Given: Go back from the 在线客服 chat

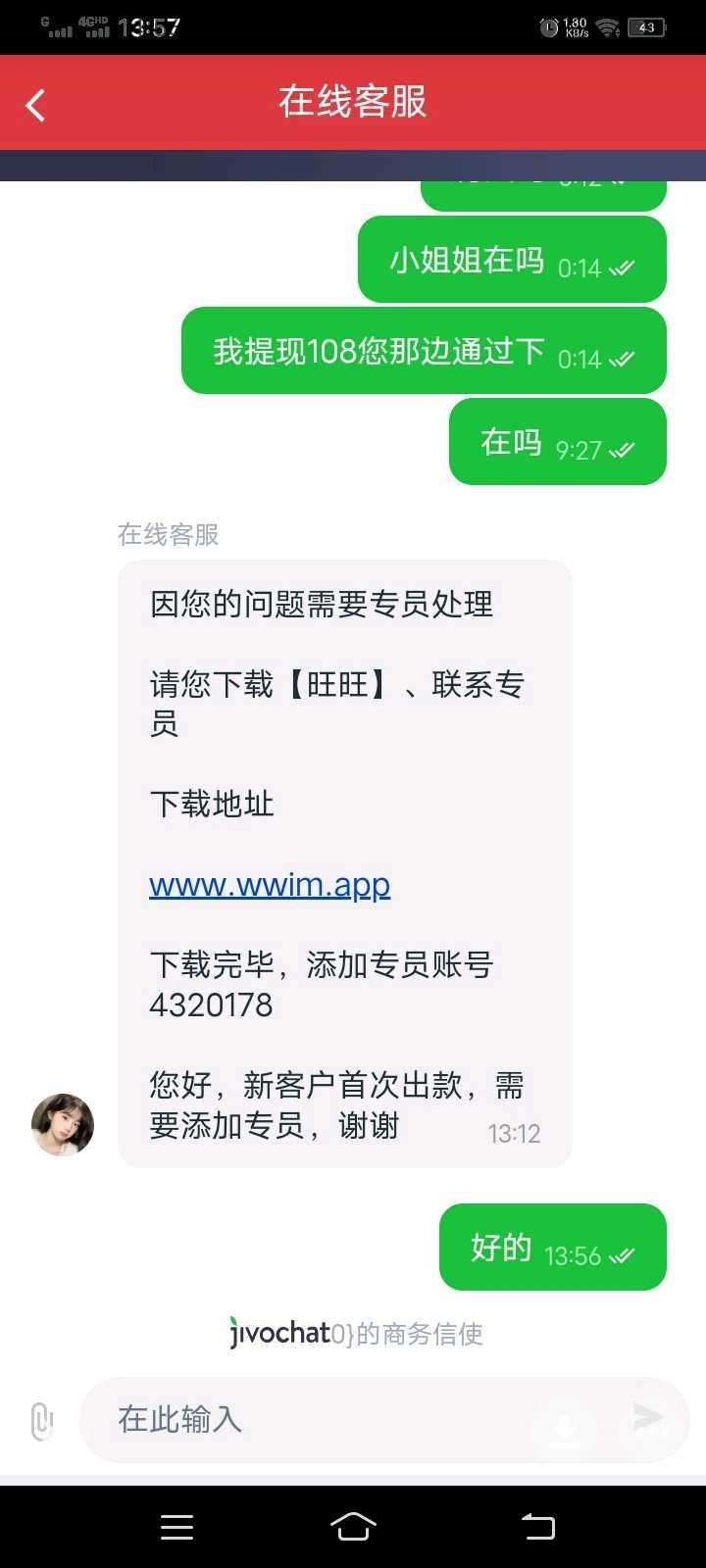Looking at the screenshot, I should (x=36, y=105).
